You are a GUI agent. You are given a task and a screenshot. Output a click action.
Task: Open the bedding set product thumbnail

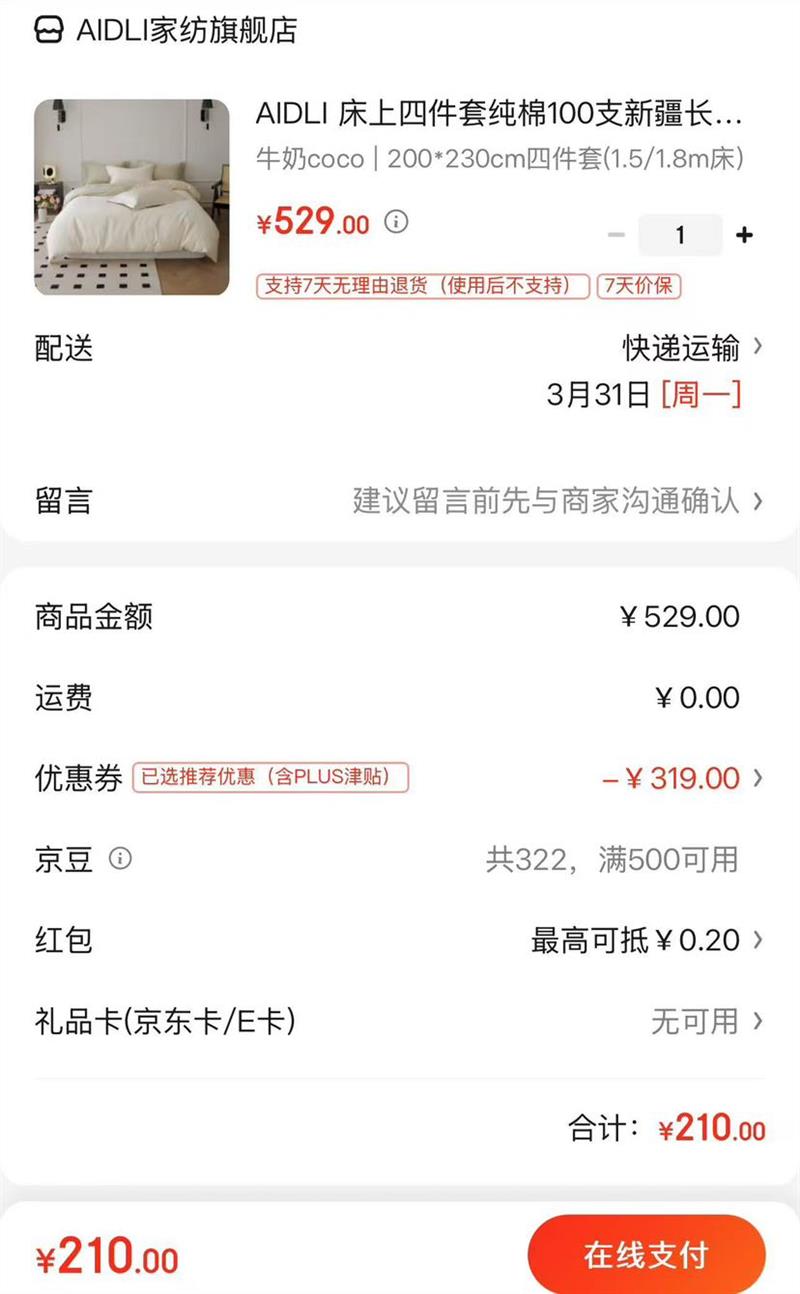[x=132, y=197]
